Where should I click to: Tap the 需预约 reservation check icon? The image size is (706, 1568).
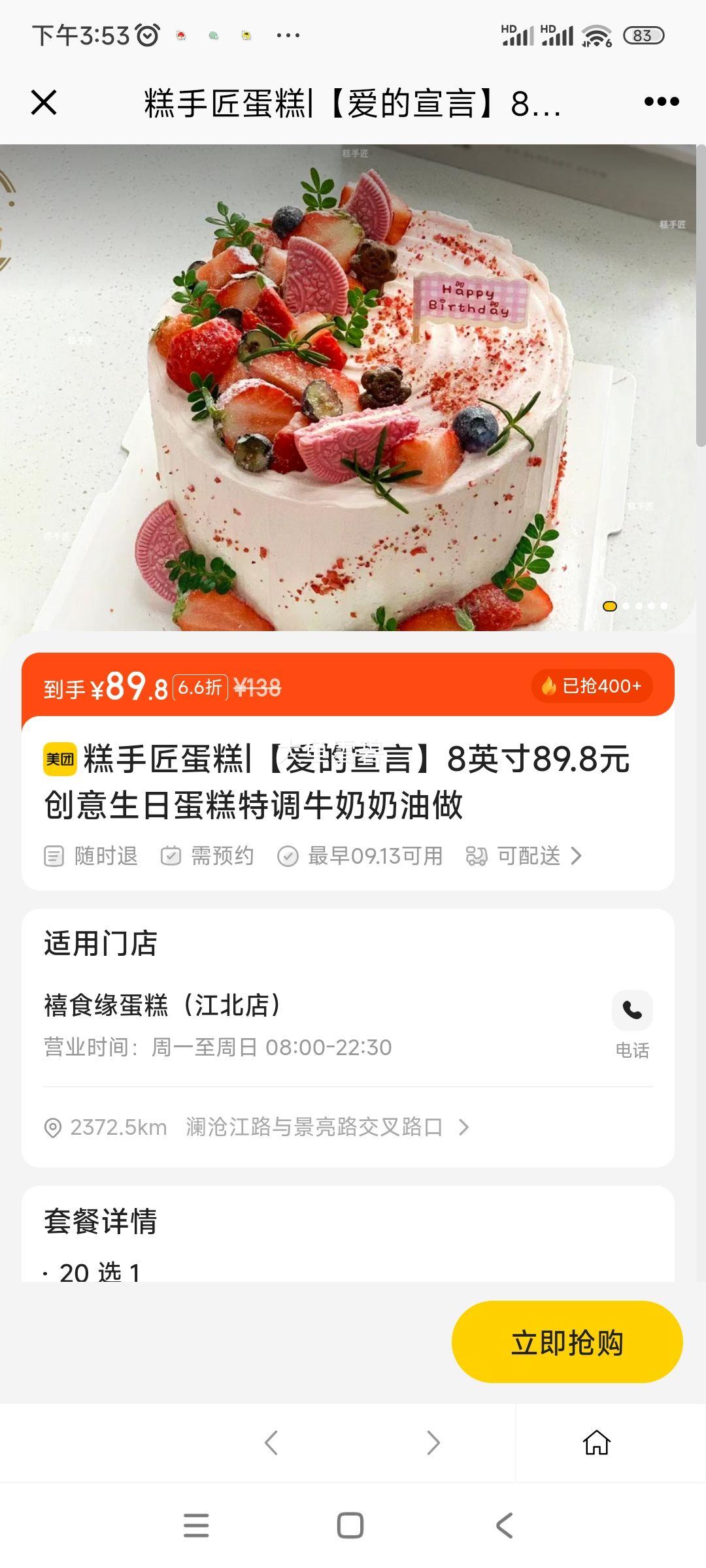tap(171, 855)
